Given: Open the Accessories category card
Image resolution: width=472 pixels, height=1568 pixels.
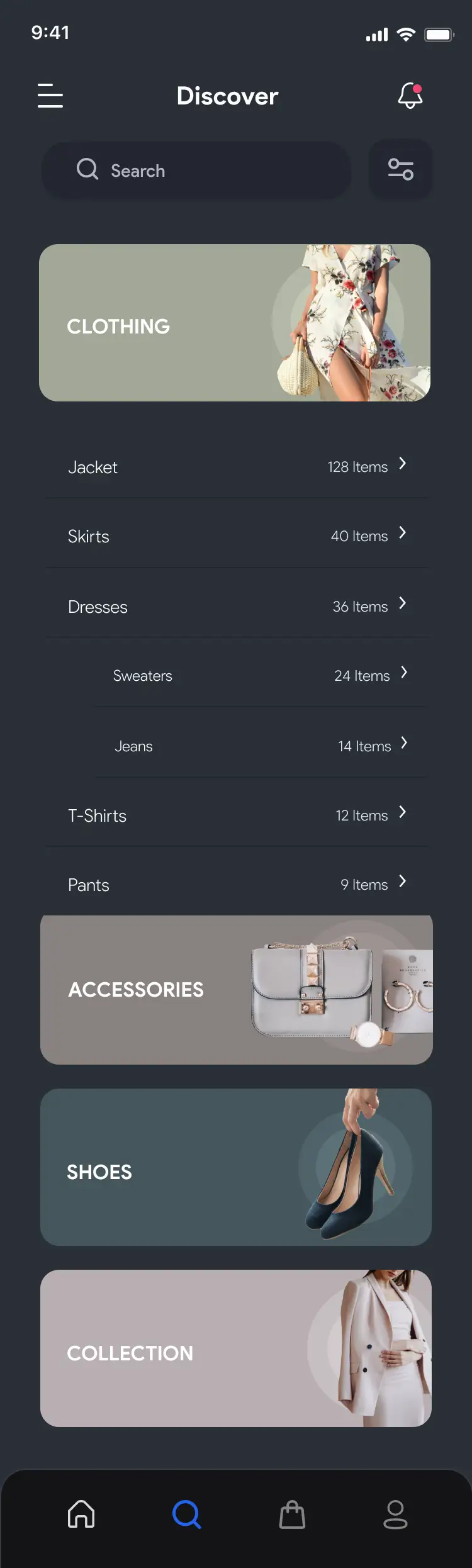Looking at the screenshot, I should click(236, 990).
